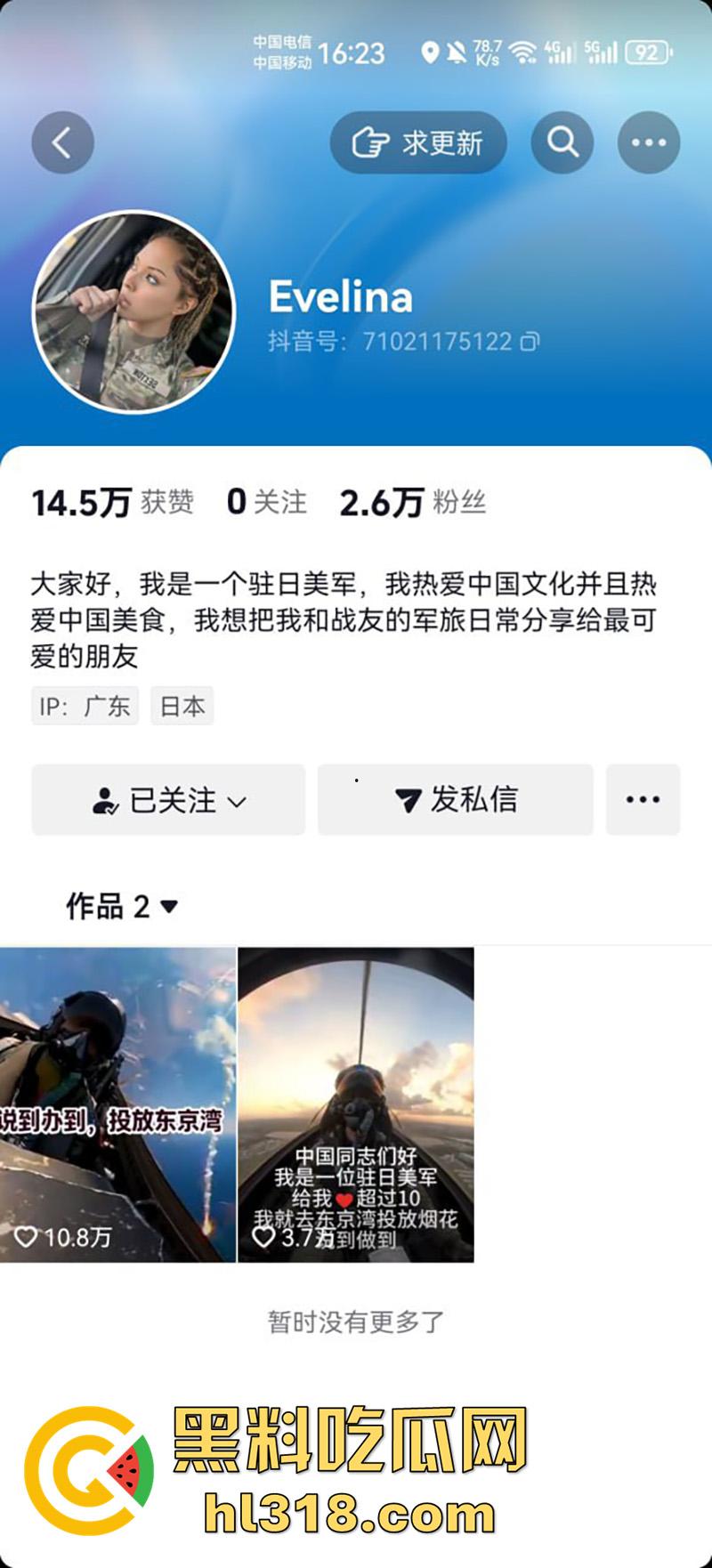Open search with the magnifier icon
Image resolution: width=712 pixels, height=1568 pixels.
click(x=561, y=141)
